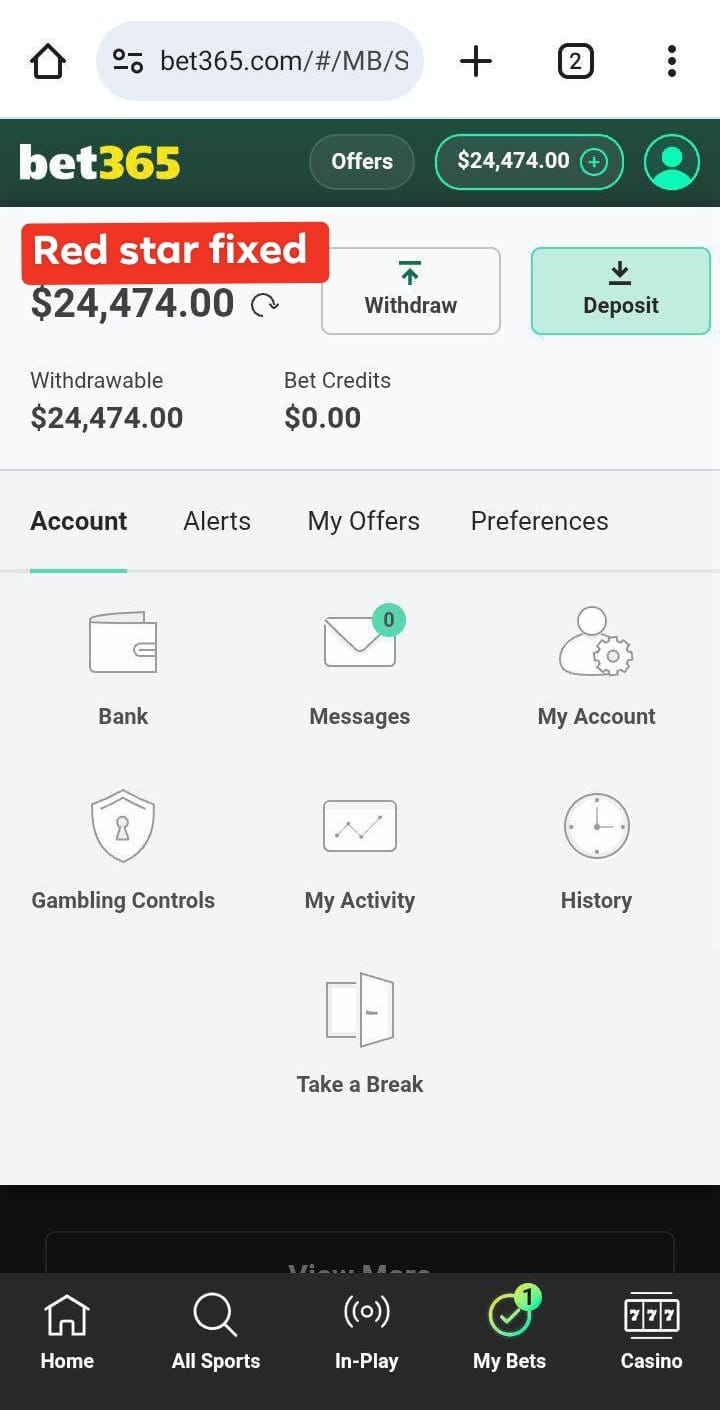This screenshot has height=1410, width=720.
Task: Tap the Withdraw button
Action: pos(410,290)
